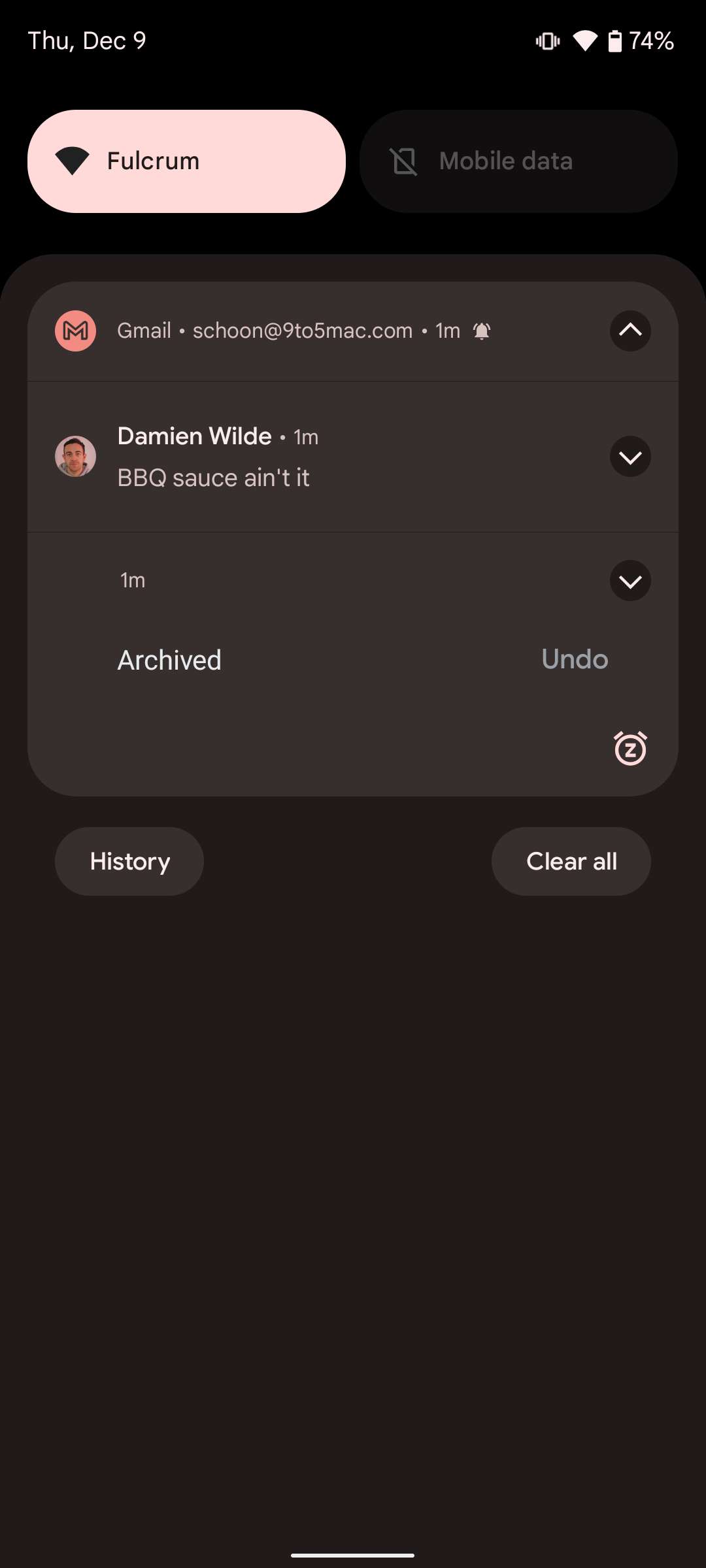Collapse the Gmail notification group
706x1568 pixels.
pos(630,331)
